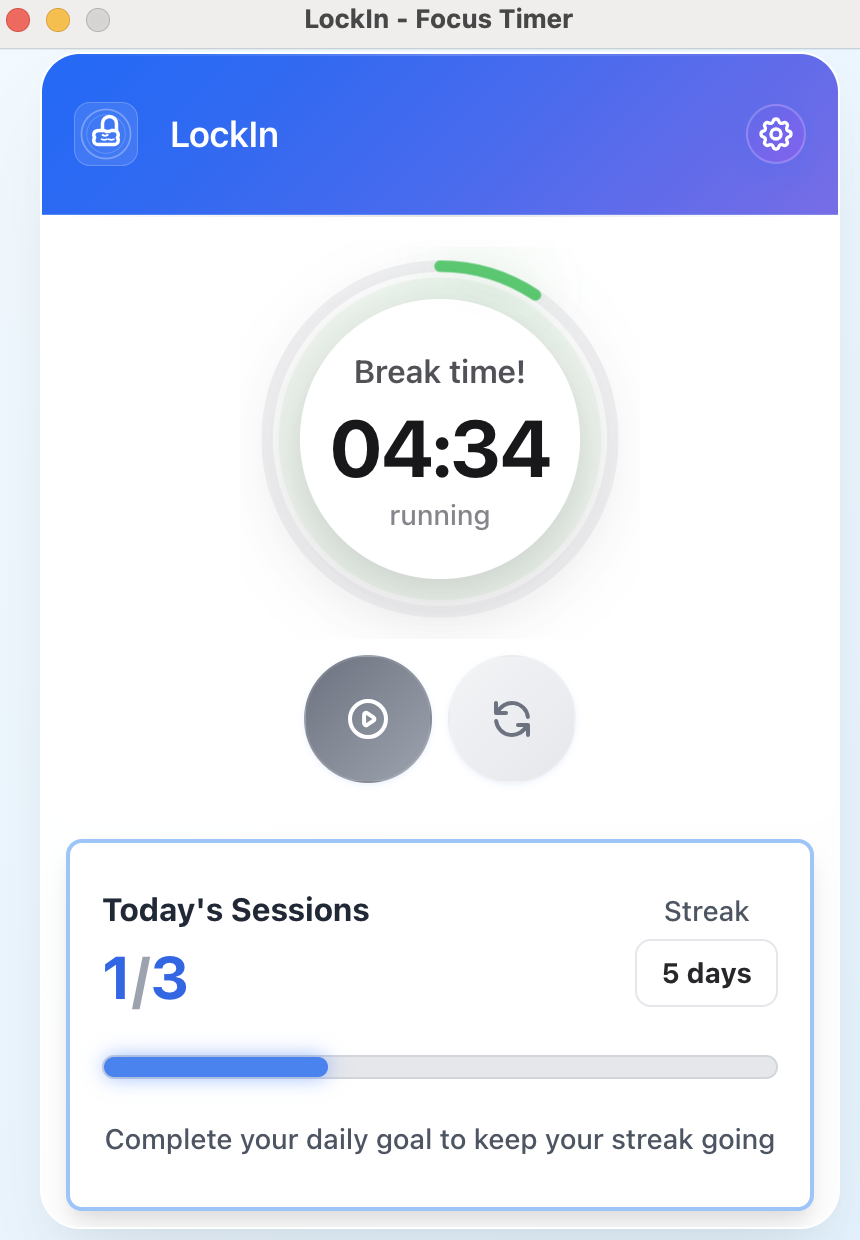The height and width of the screenshot is (1240, 860).
Task: Click the 'running' status toggle text
Action: [439, 515]
